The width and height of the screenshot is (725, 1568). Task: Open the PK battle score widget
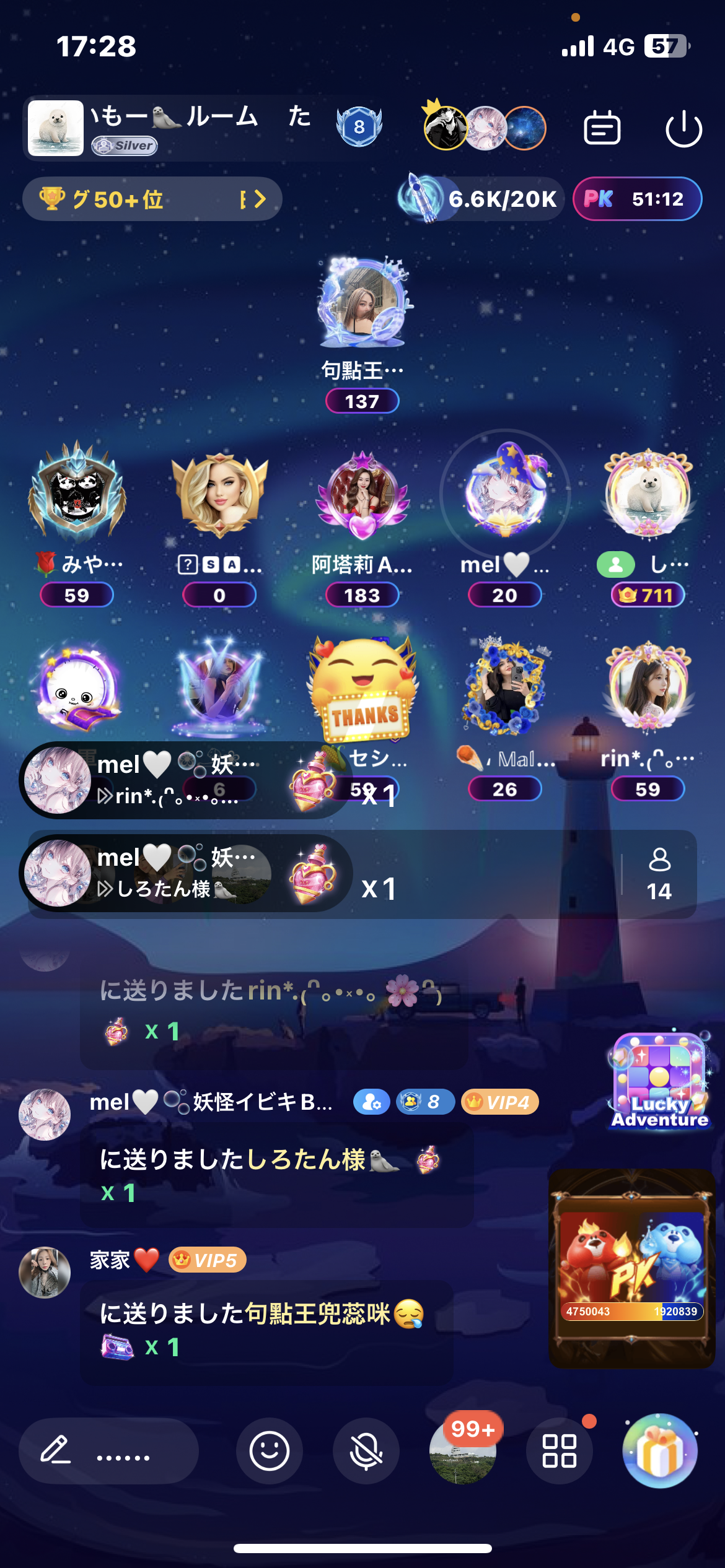tap(632, 1269)
